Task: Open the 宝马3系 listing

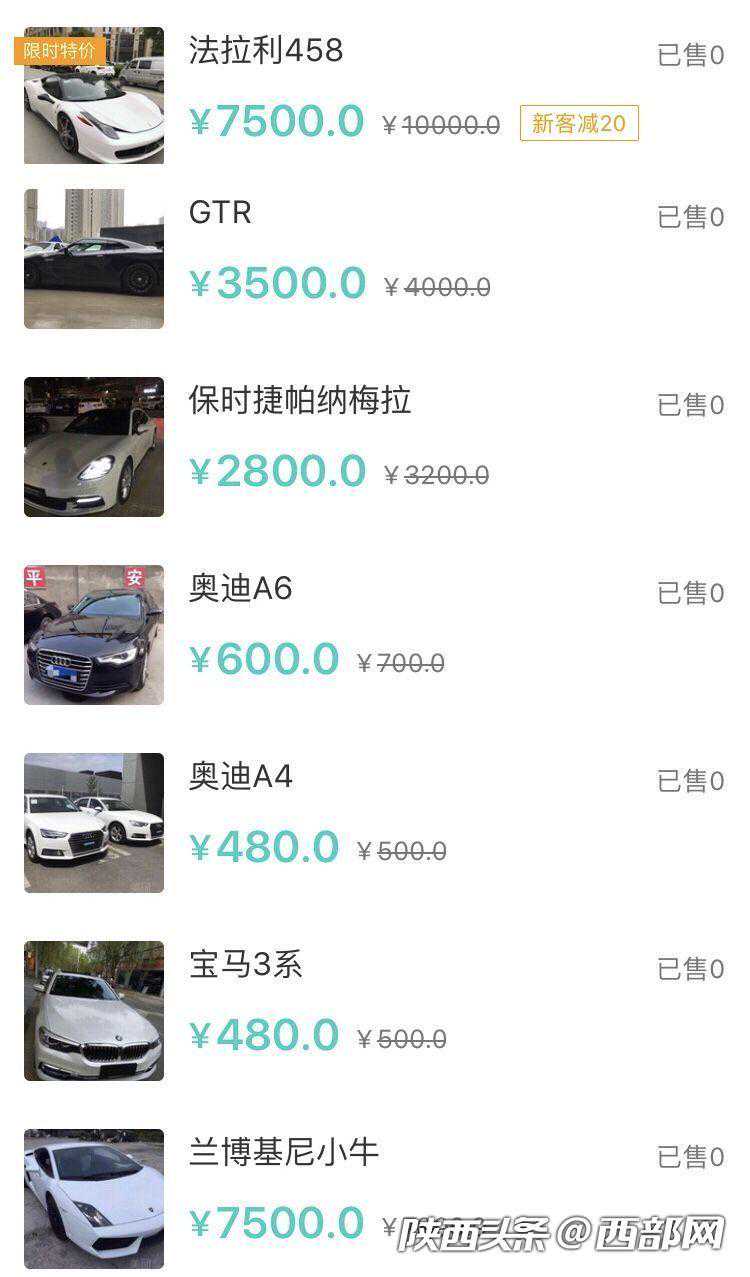Action: 246,965
